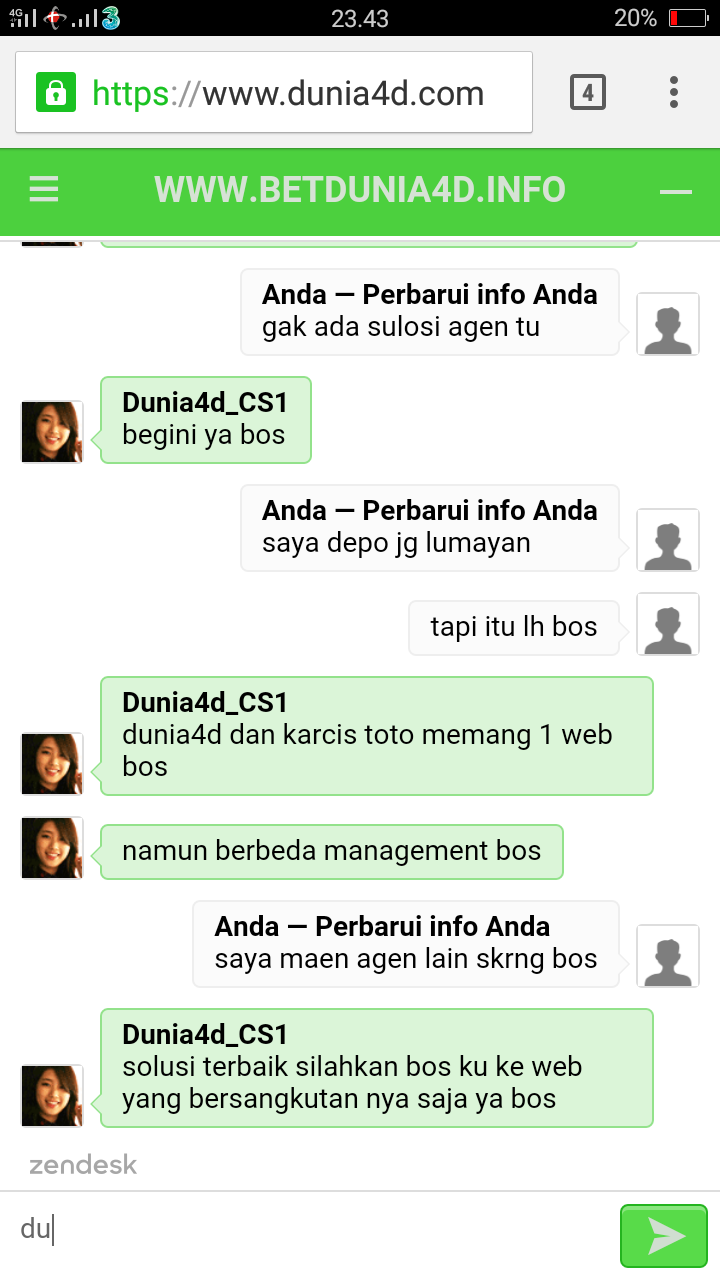The width and height of the screenshot is (720, 1280).
Task: Tap Perbarui info Anda above 'saya depo jg'
Action: (x=480, y=511)
